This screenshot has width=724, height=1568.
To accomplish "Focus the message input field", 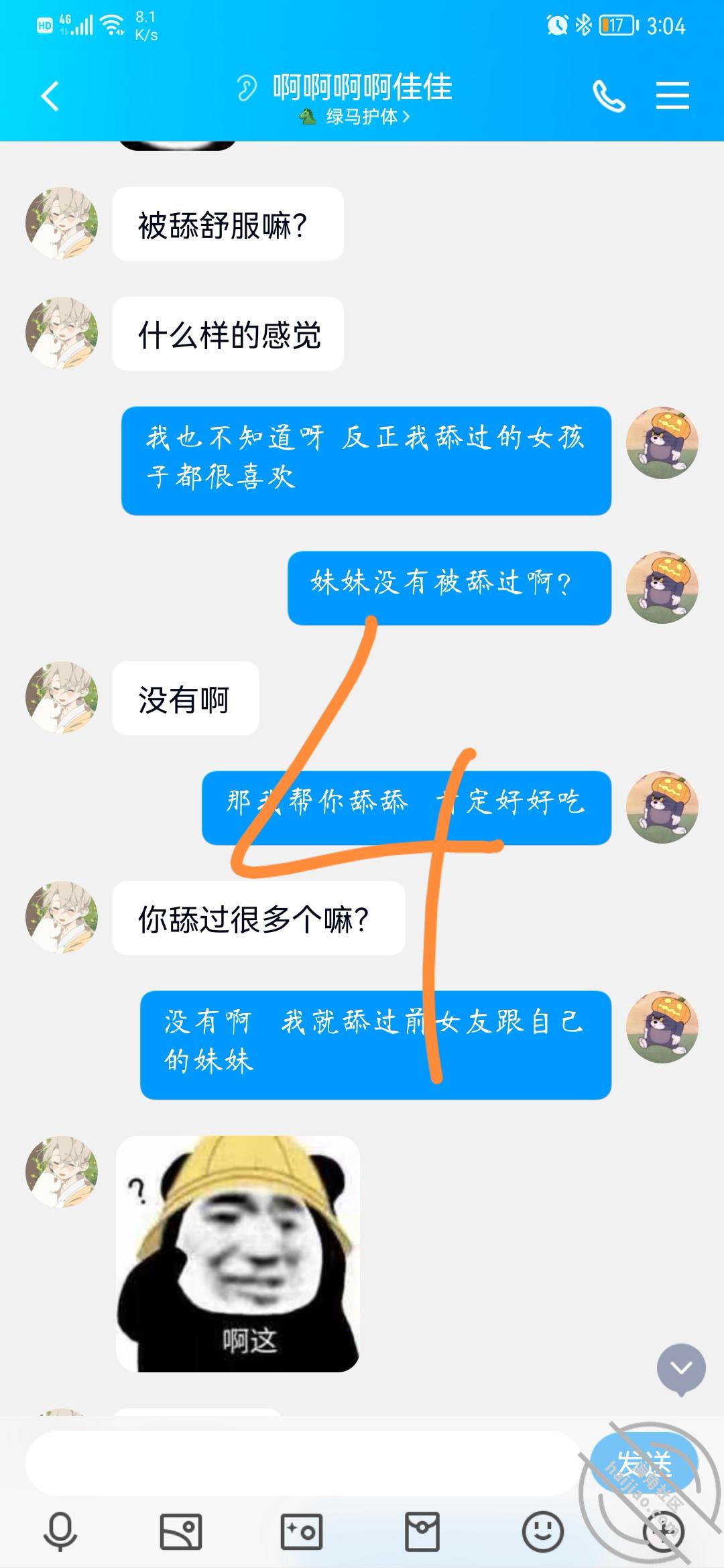I will click(302, 1463).
